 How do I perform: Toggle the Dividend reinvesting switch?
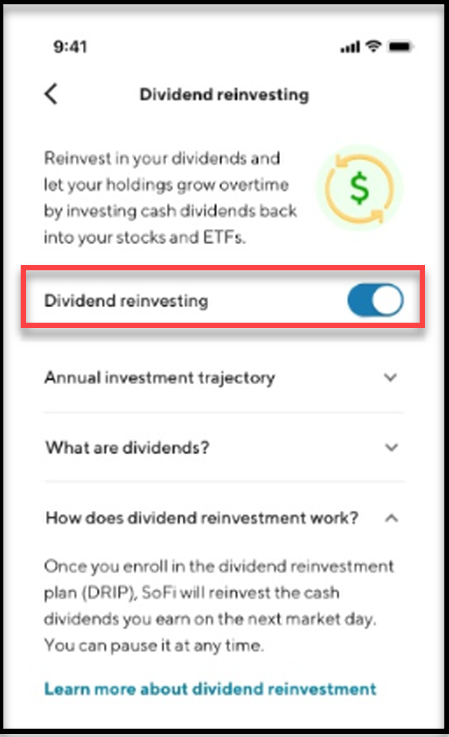click(375, 300)
